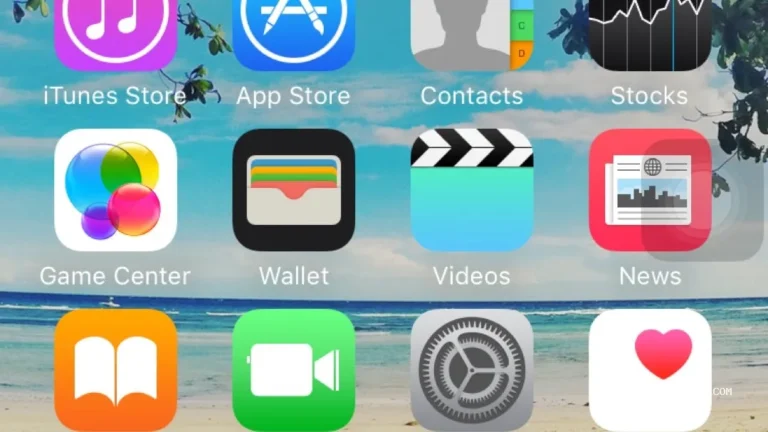The image size is (768, 432).
Task: Launch Game Center
Action: point(115,190)
